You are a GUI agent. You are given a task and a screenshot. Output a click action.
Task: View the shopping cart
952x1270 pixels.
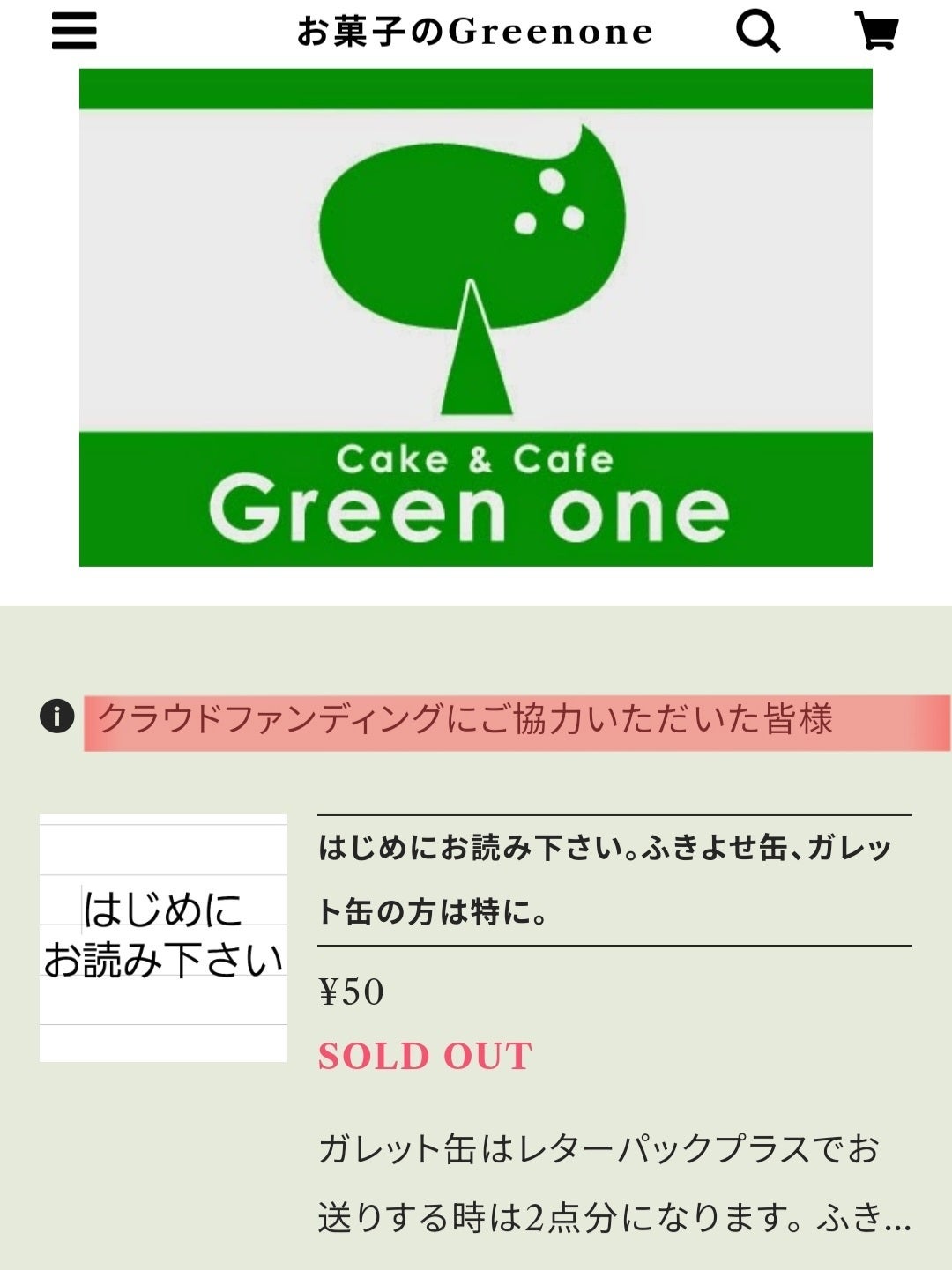click(876, 32)
